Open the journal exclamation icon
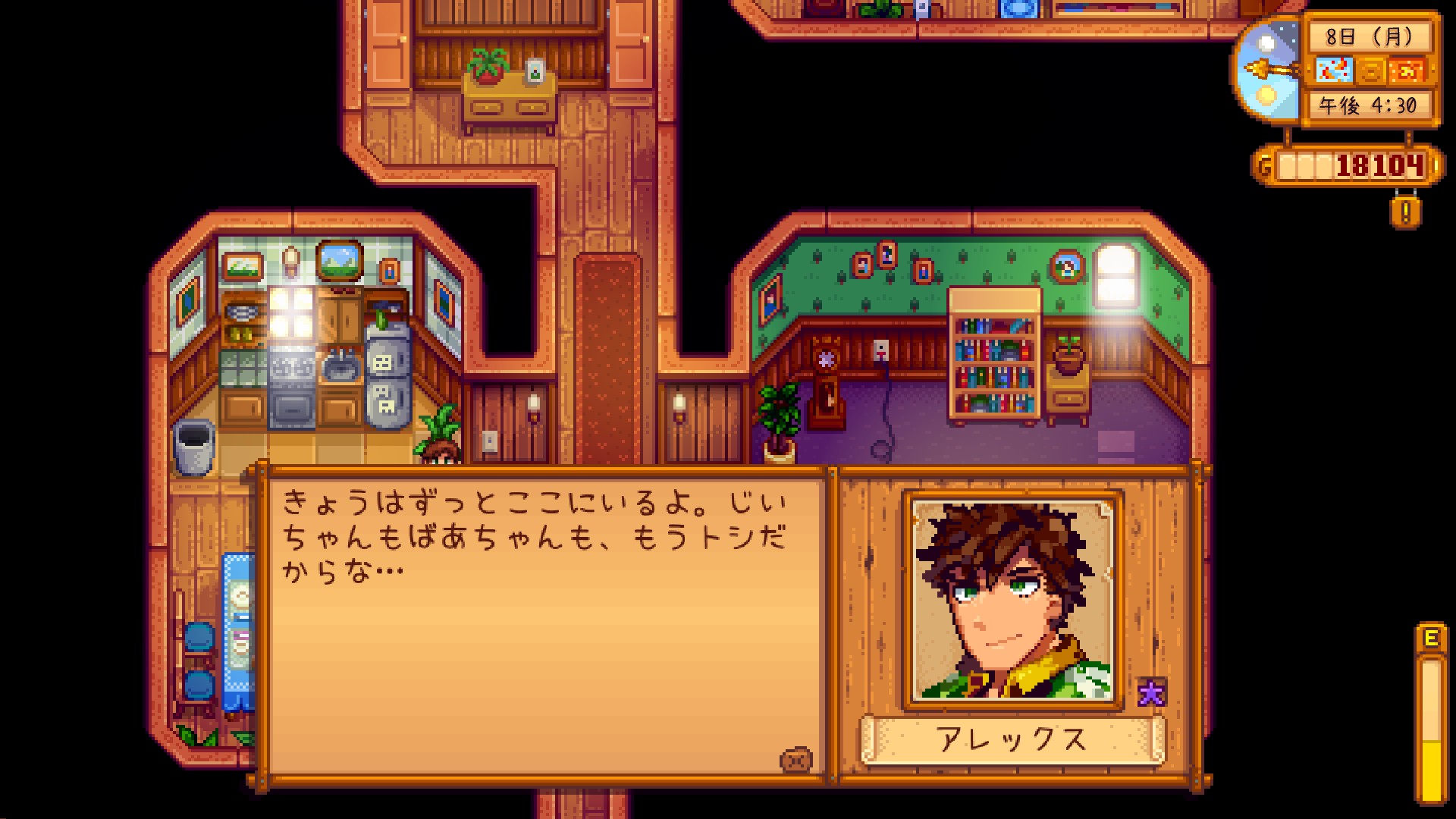This screenshot has width=1456, height=819. pyautogui.click(x=1405, y=213)
